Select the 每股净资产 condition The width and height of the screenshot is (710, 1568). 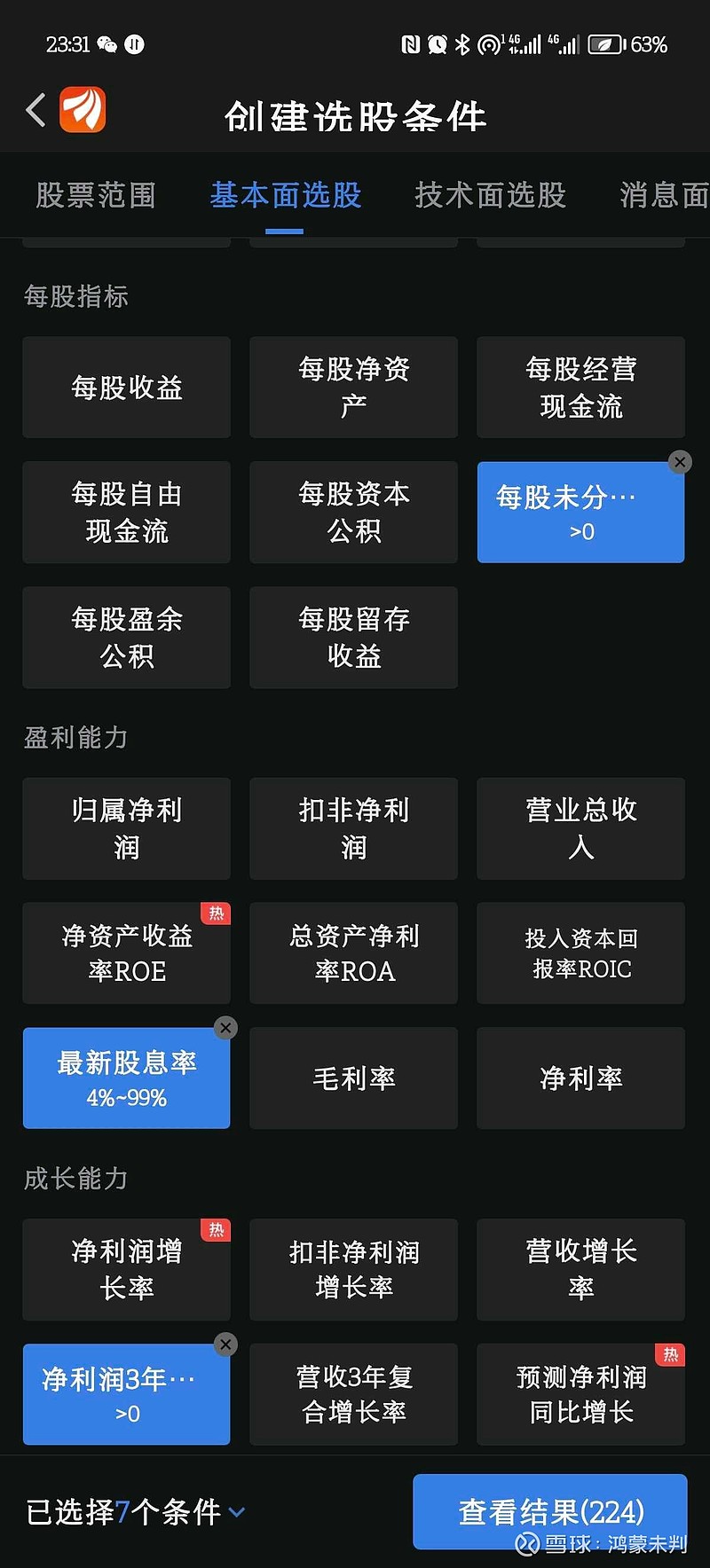(x=353, y=388)
